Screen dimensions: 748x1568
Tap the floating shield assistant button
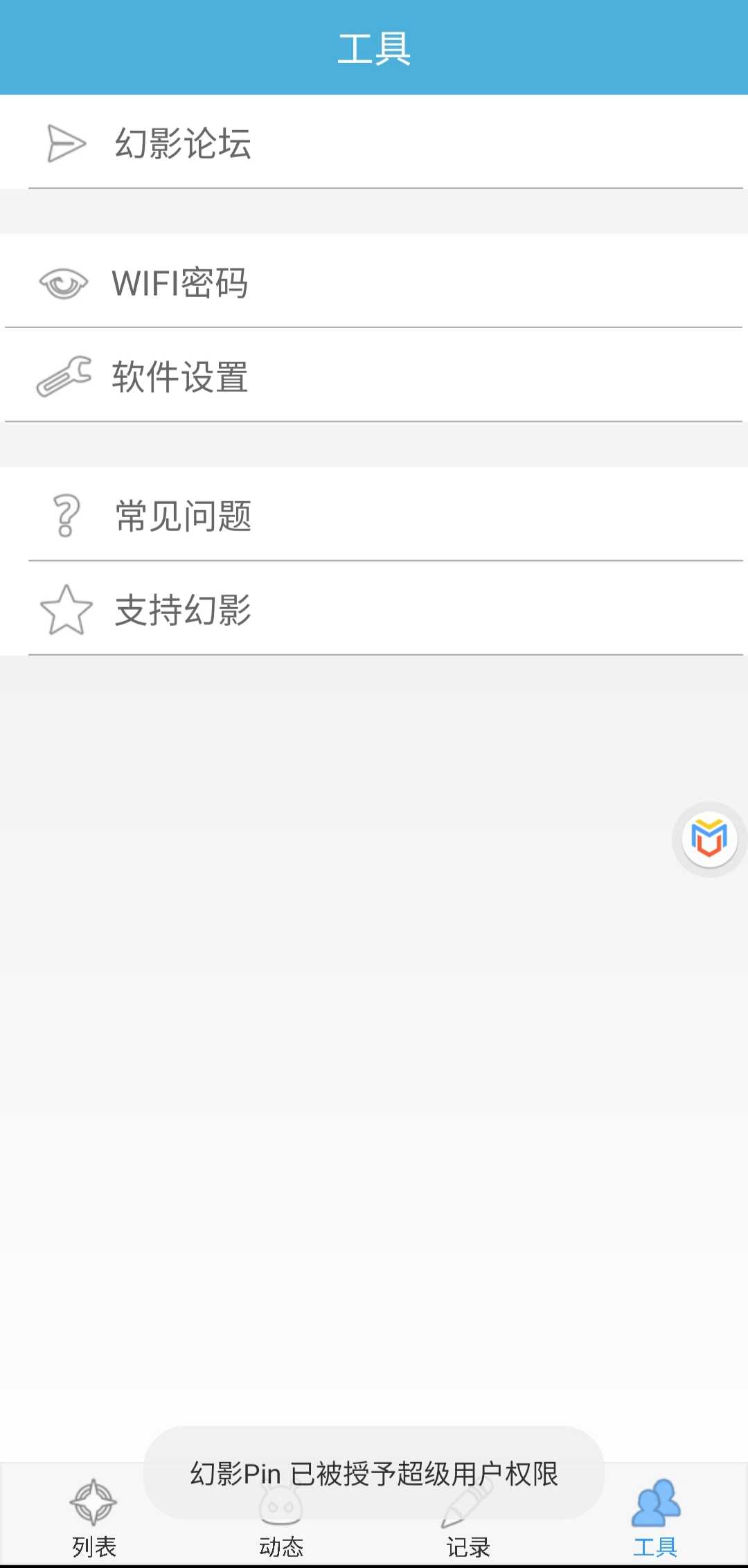709,838
